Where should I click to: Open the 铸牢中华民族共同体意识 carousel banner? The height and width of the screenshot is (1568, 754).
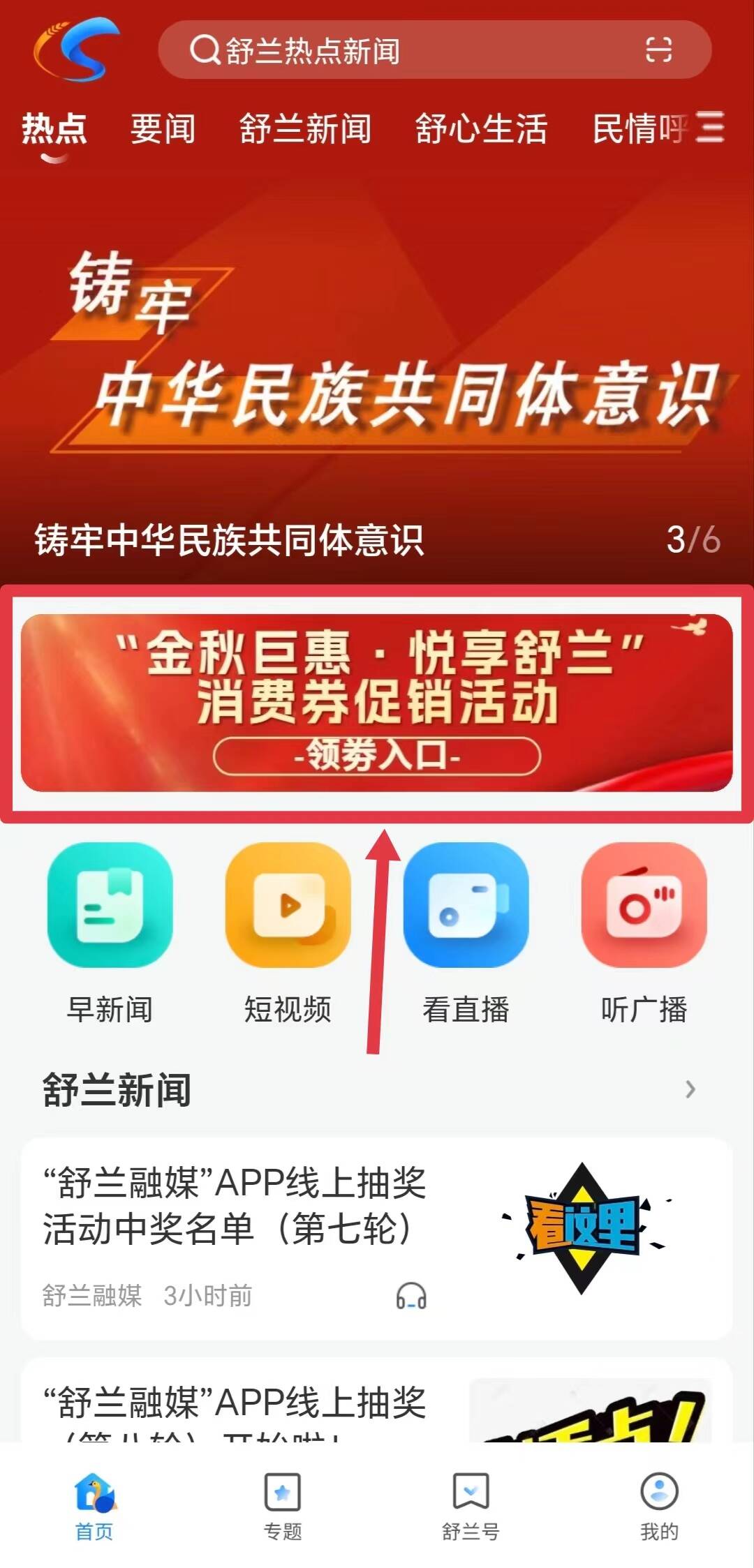point(377,377)
